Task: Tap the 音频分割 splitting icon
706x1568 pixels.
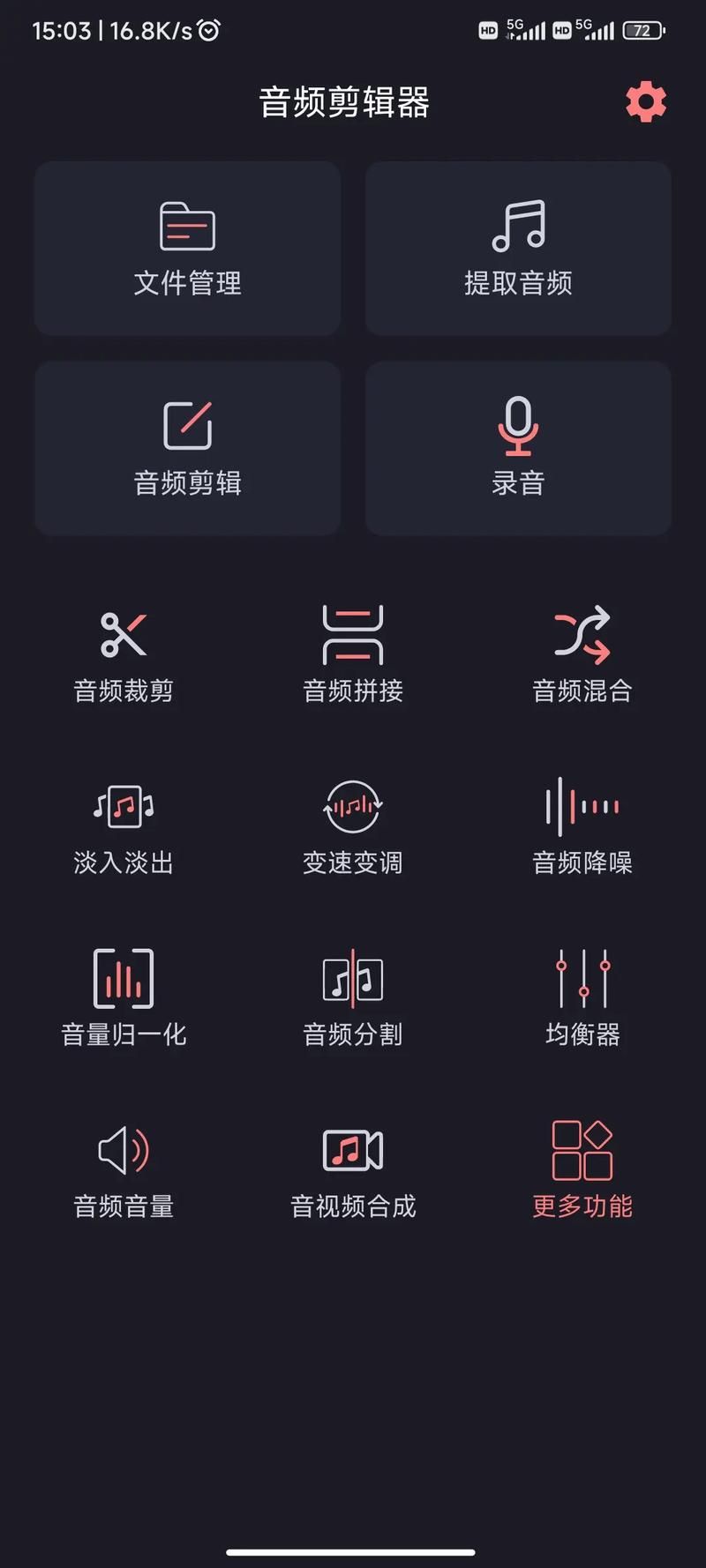Action: [x=352, y=997]
